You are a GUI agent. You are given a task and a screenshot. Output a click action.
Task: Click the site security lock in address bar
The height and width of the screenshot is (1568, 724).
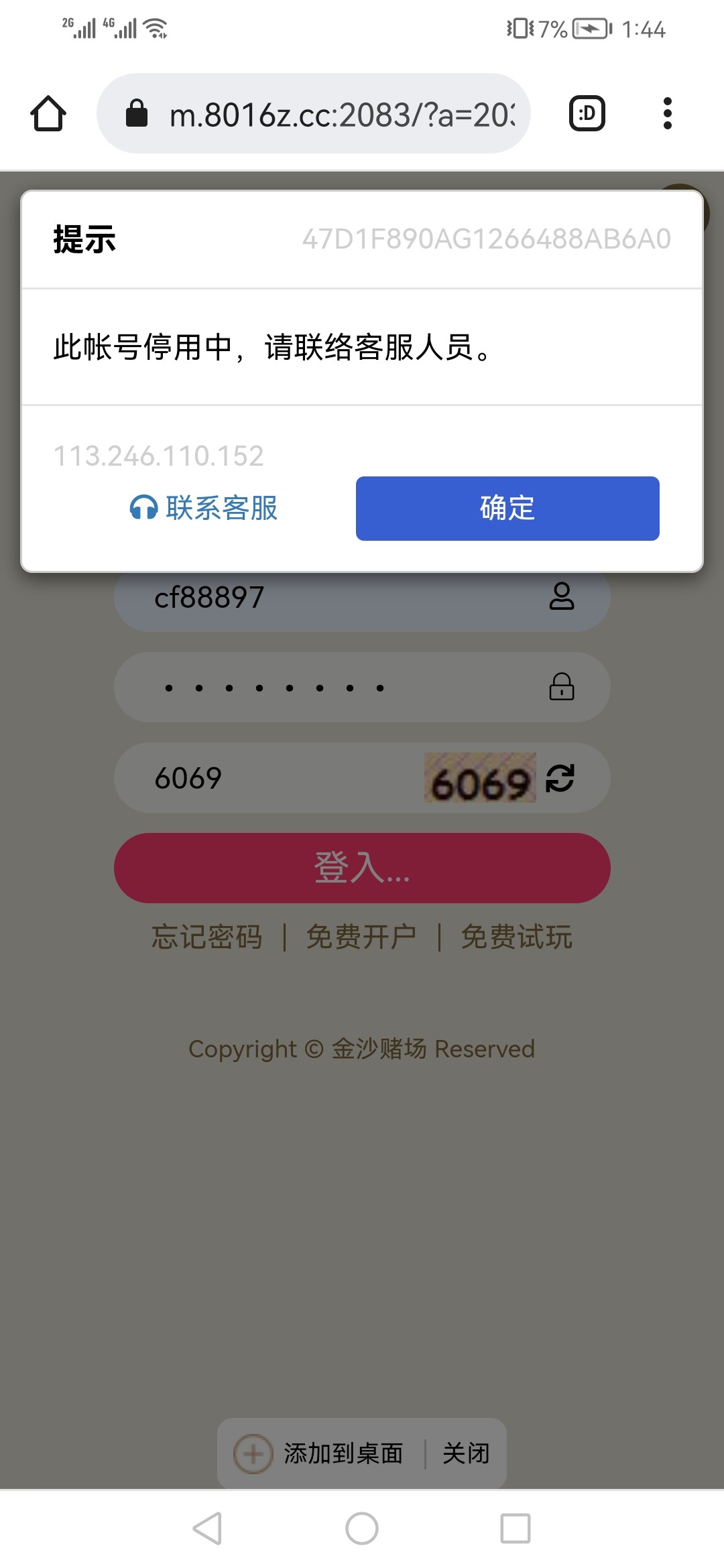click(x=137, y=113)
